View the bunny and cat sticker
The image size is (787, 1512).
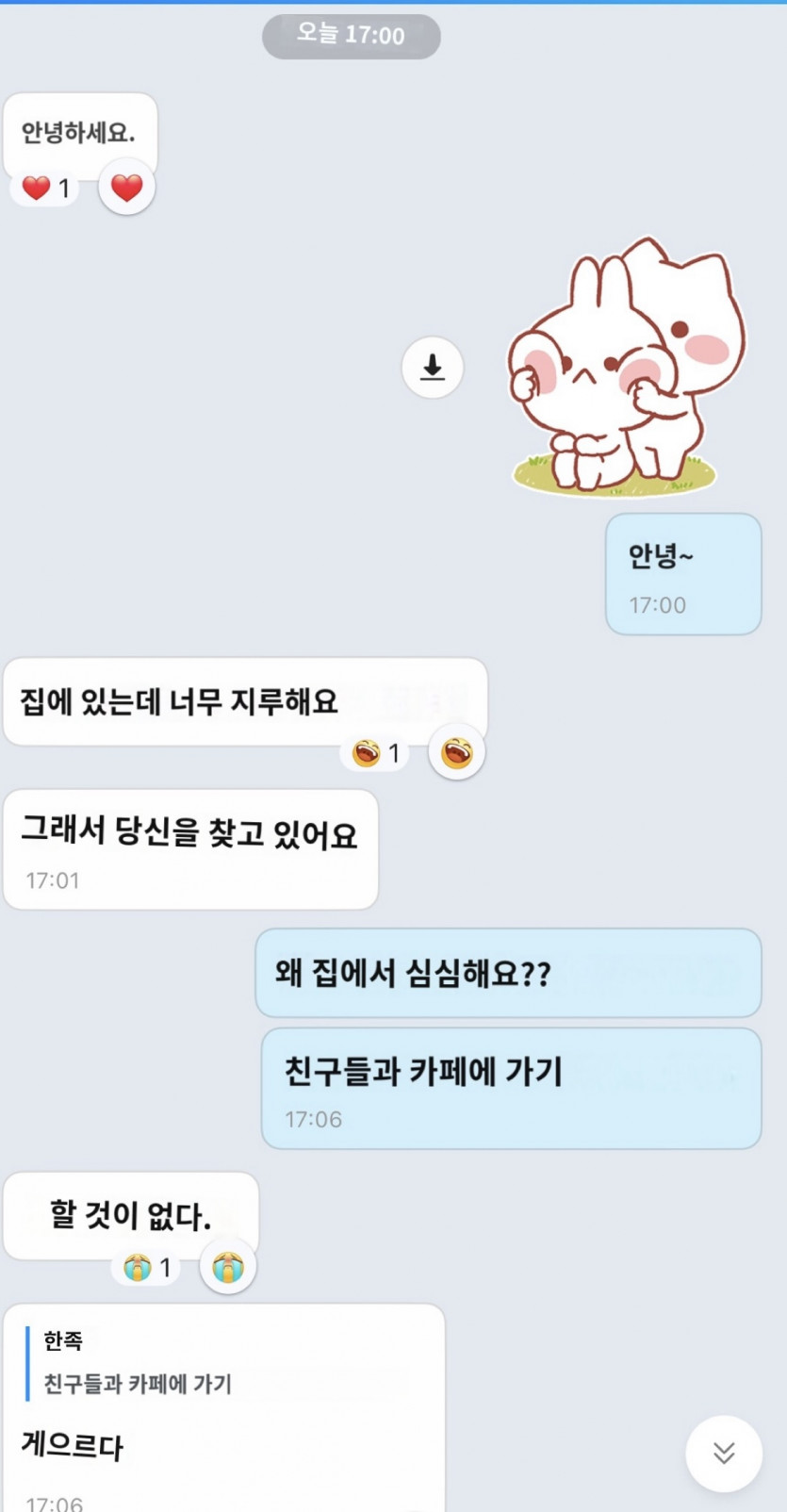622,369
